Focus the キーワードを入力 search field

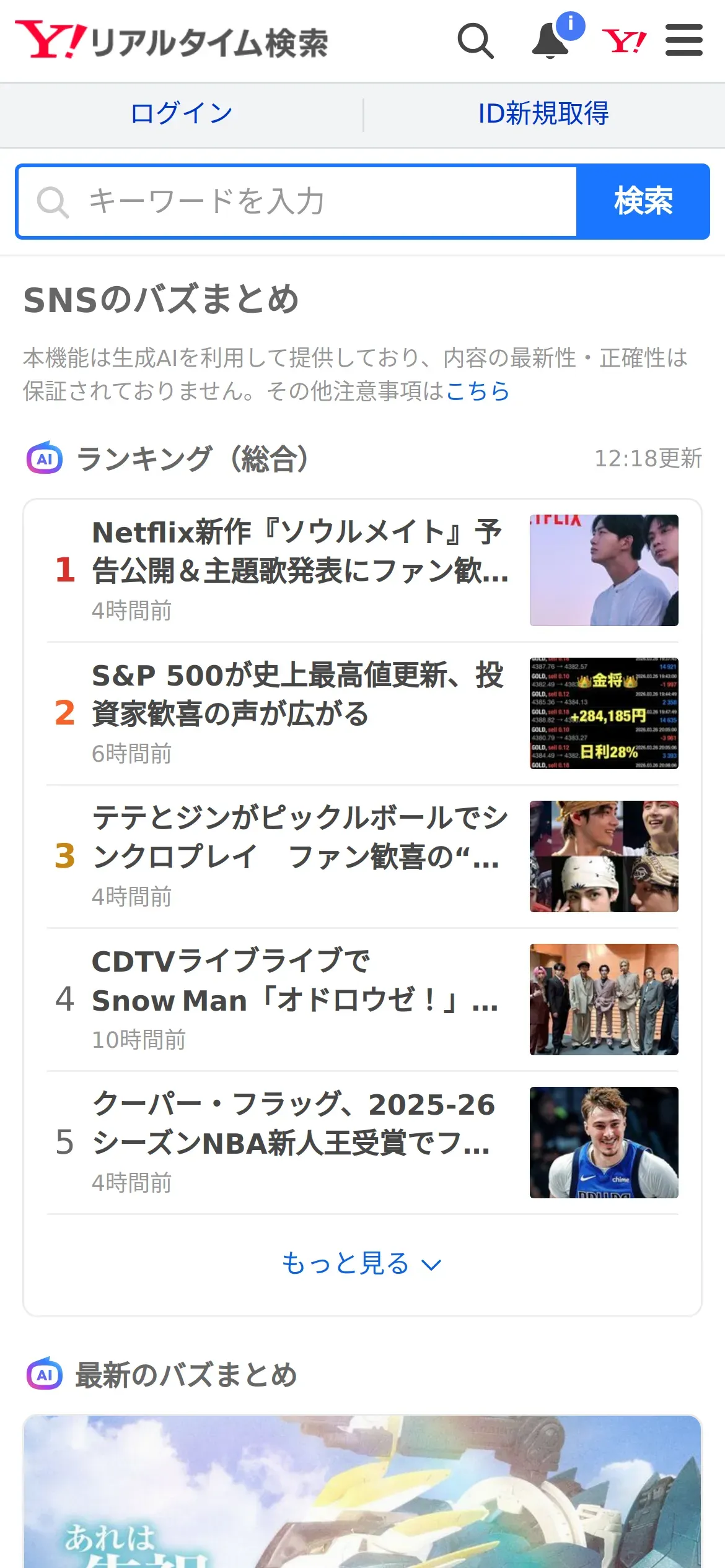[297, 201]
